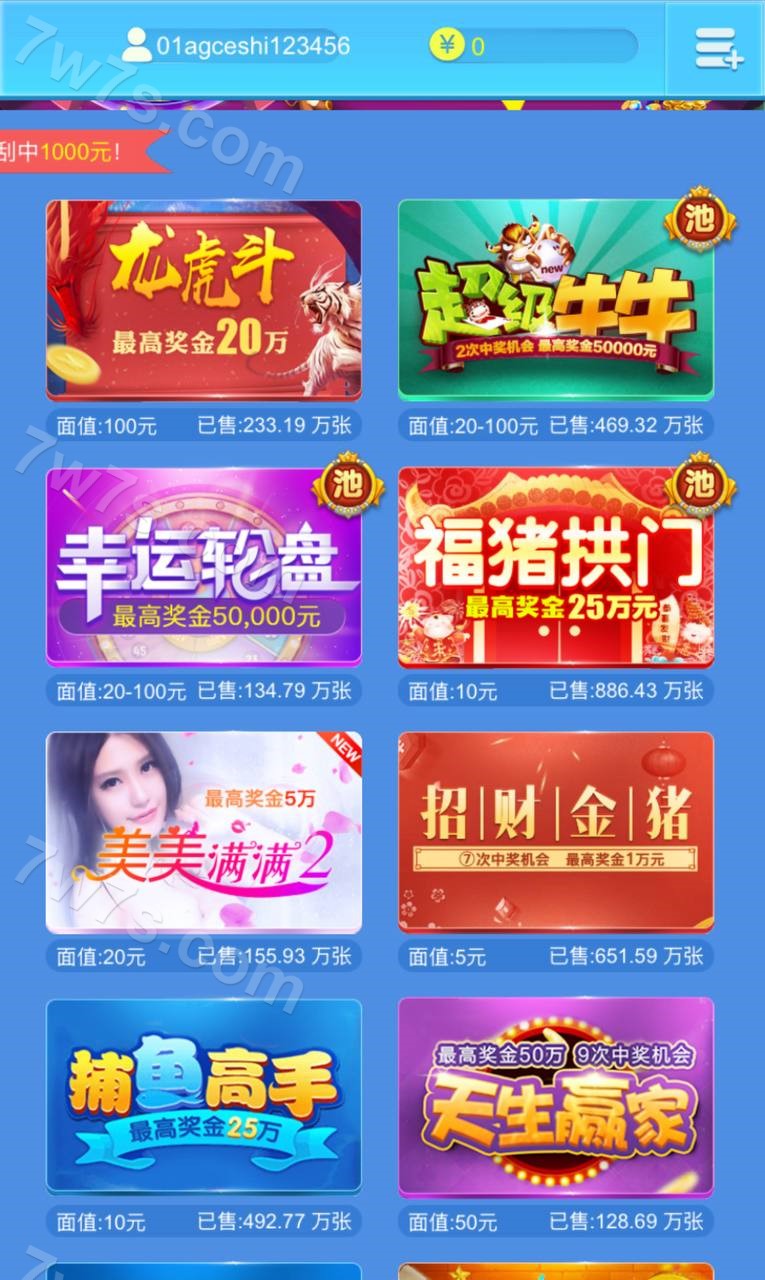The width and height of the screenshot is (765, 1280).
Task: Open the 超级牛牛 game card
Action: pyautogui.click(x=556, y=299)
